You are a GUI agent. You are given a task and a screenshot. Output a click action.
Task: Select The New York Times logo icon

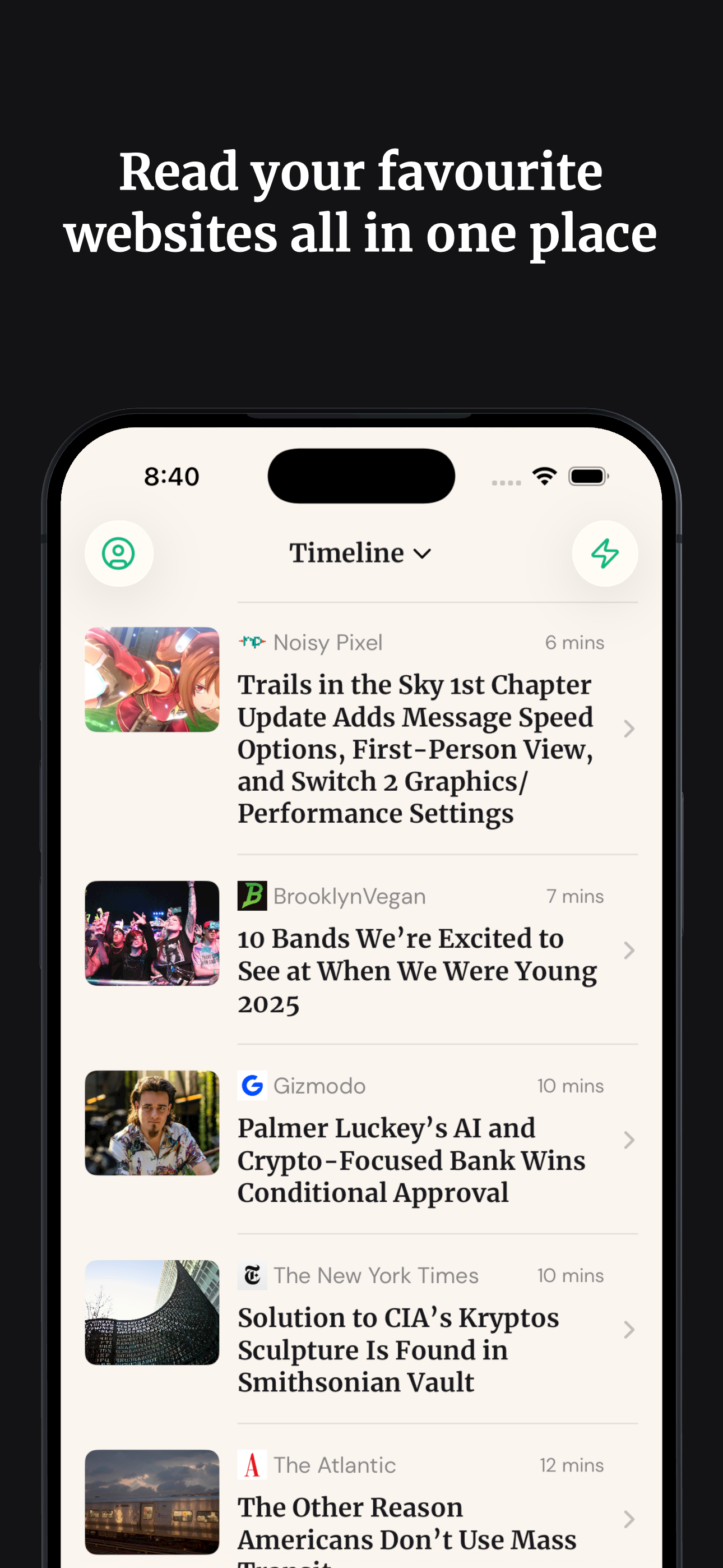pyautogui.click(x=252, y=1275)
